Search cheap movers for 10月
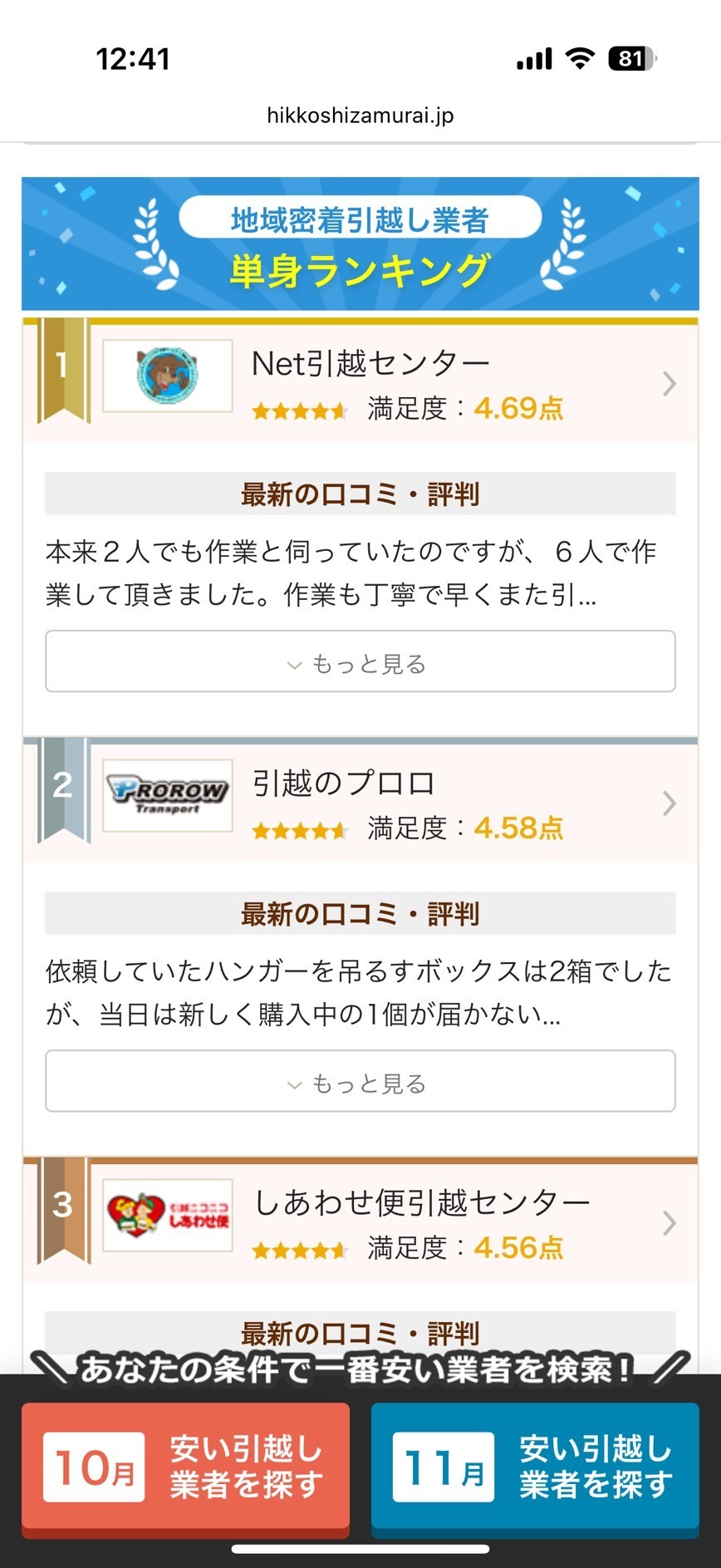The image size is (721, 1568). coord(185,1466)
